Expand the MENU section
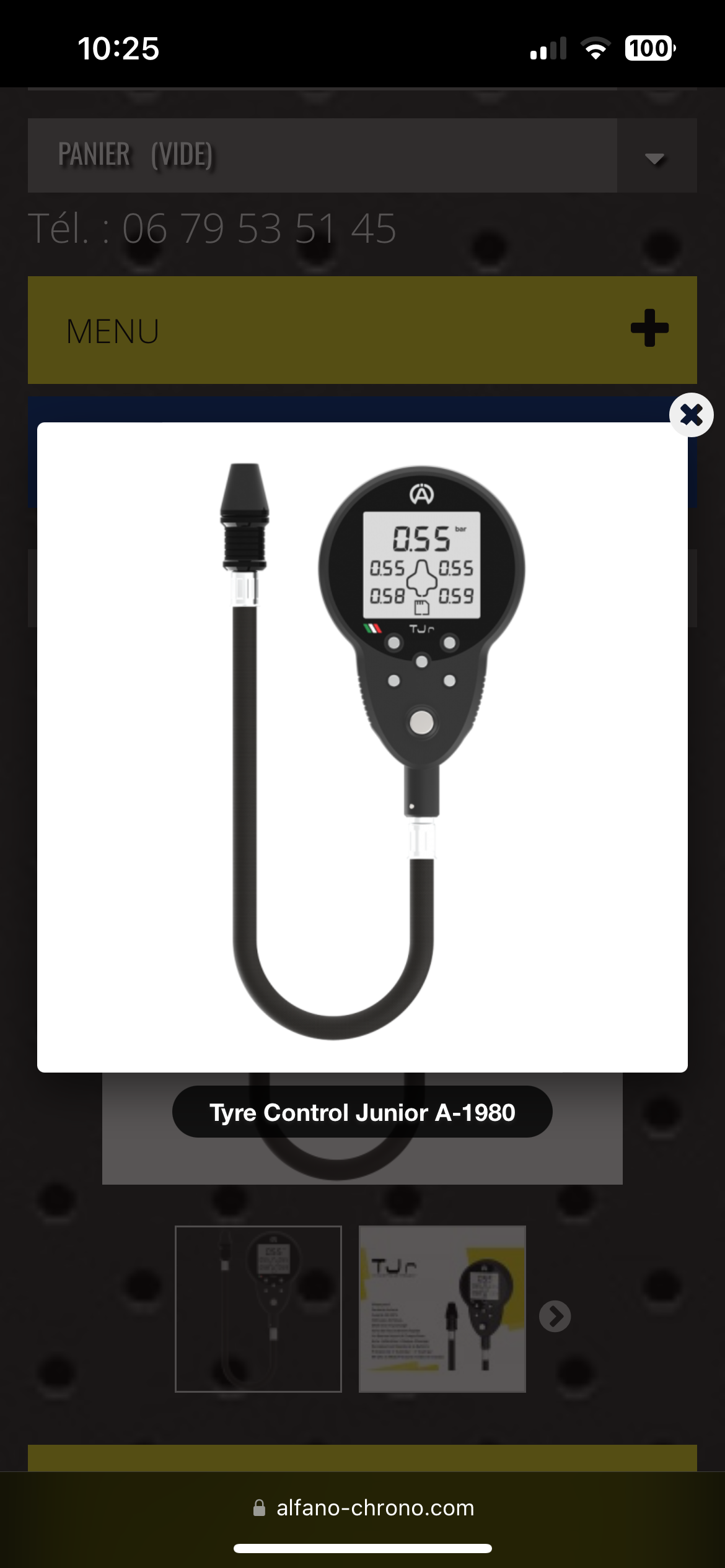The height and width of the screenshot is (1568, 725). (x=649, y=329)
